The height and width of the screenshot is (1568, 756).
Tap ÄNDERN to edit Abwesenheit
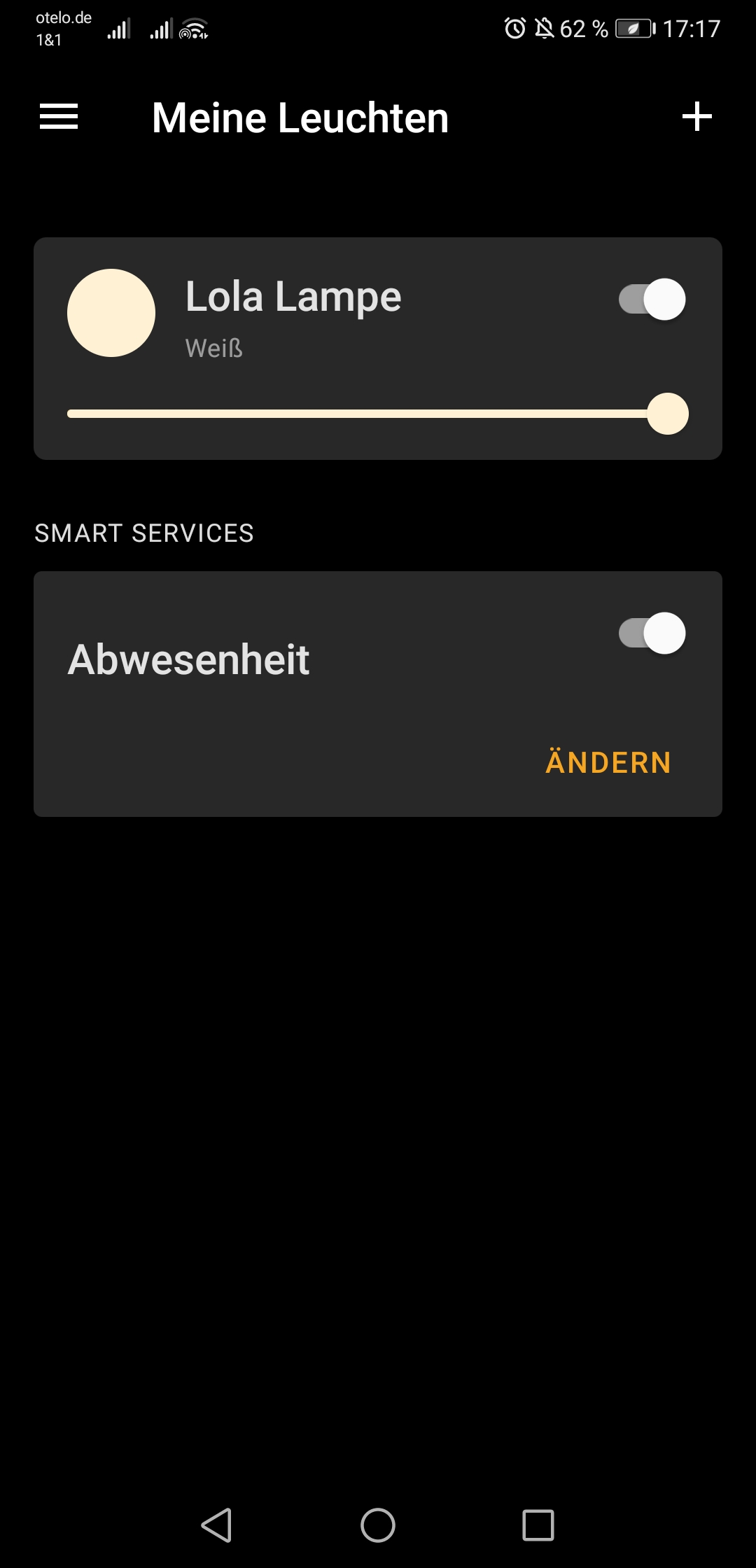tap(608, 762)
